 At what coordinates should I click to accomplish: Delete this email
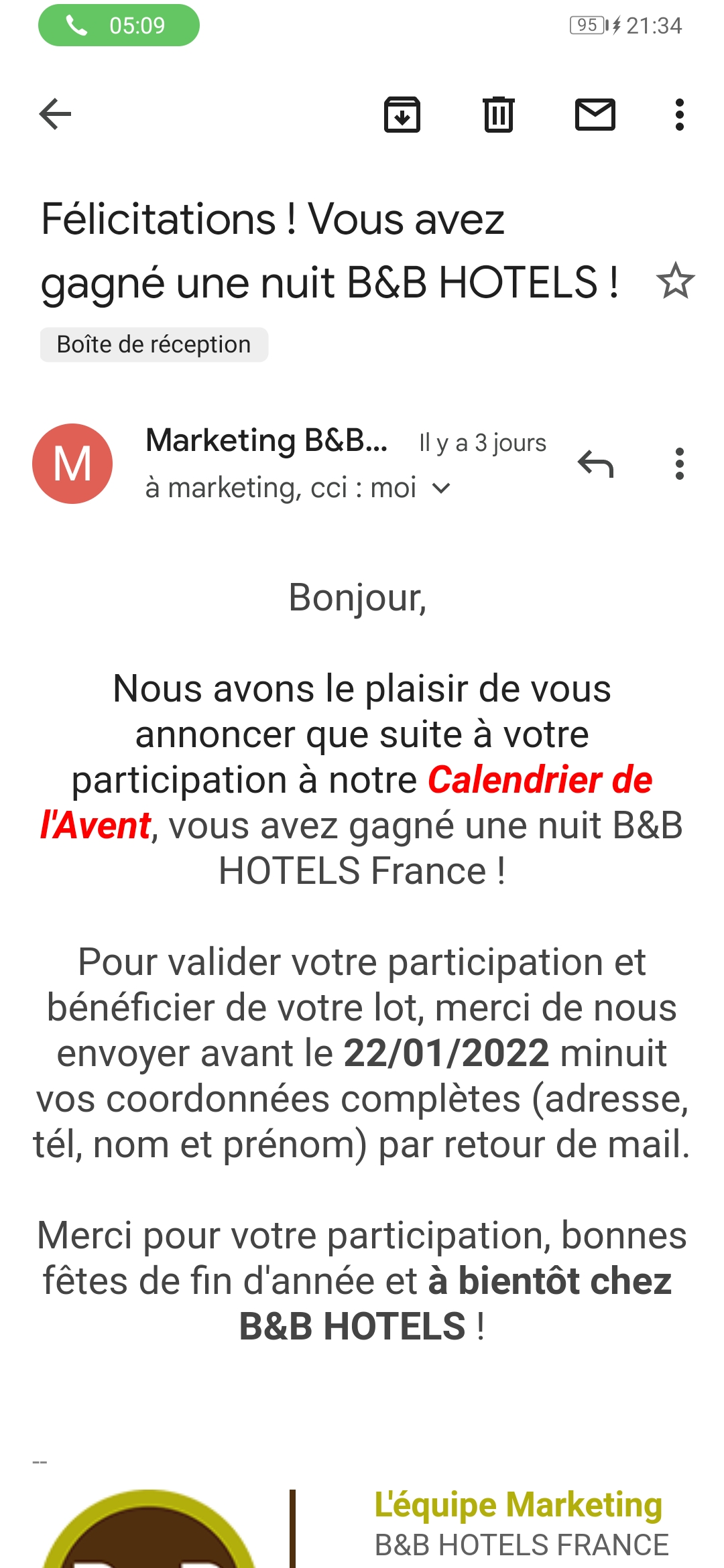[498, 115]
